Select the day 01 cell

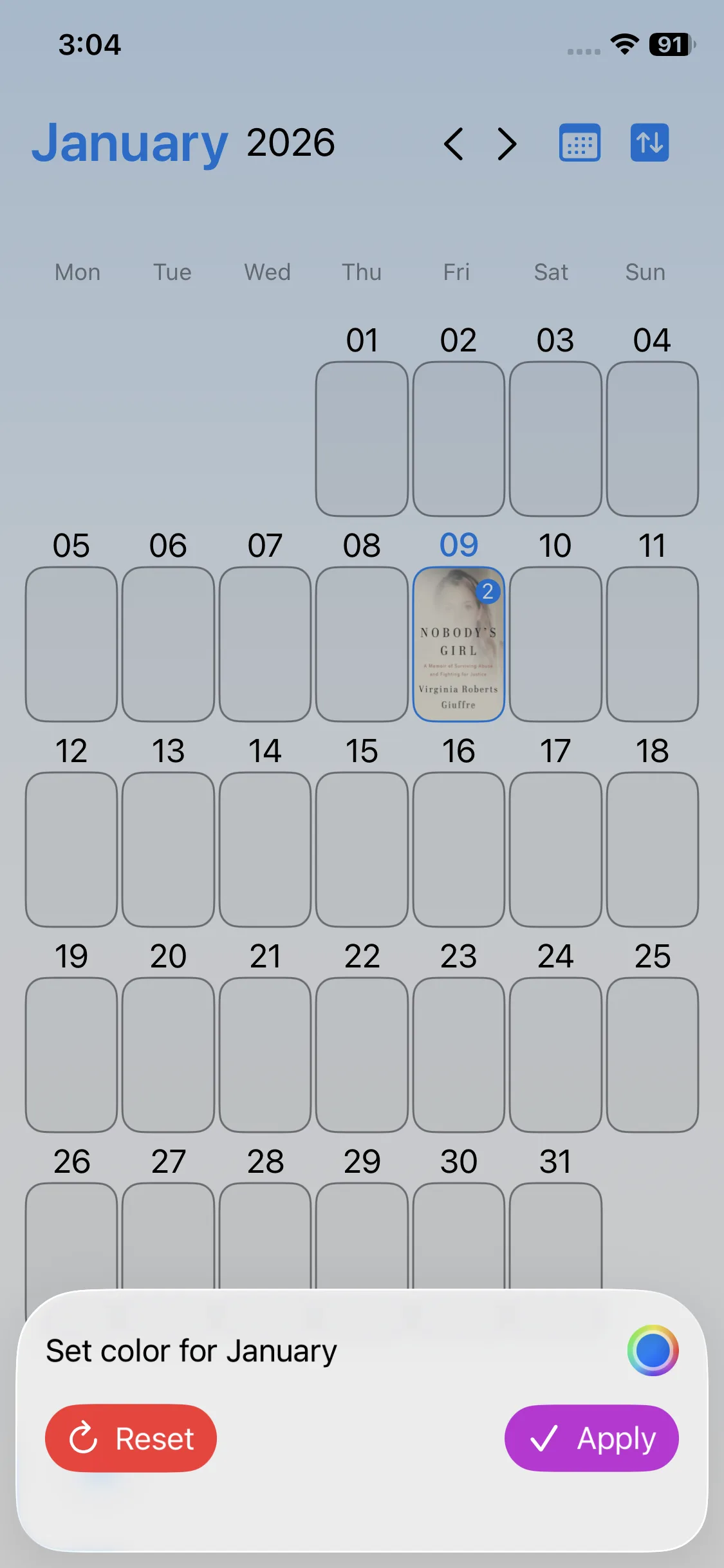(x=362, y=439)
